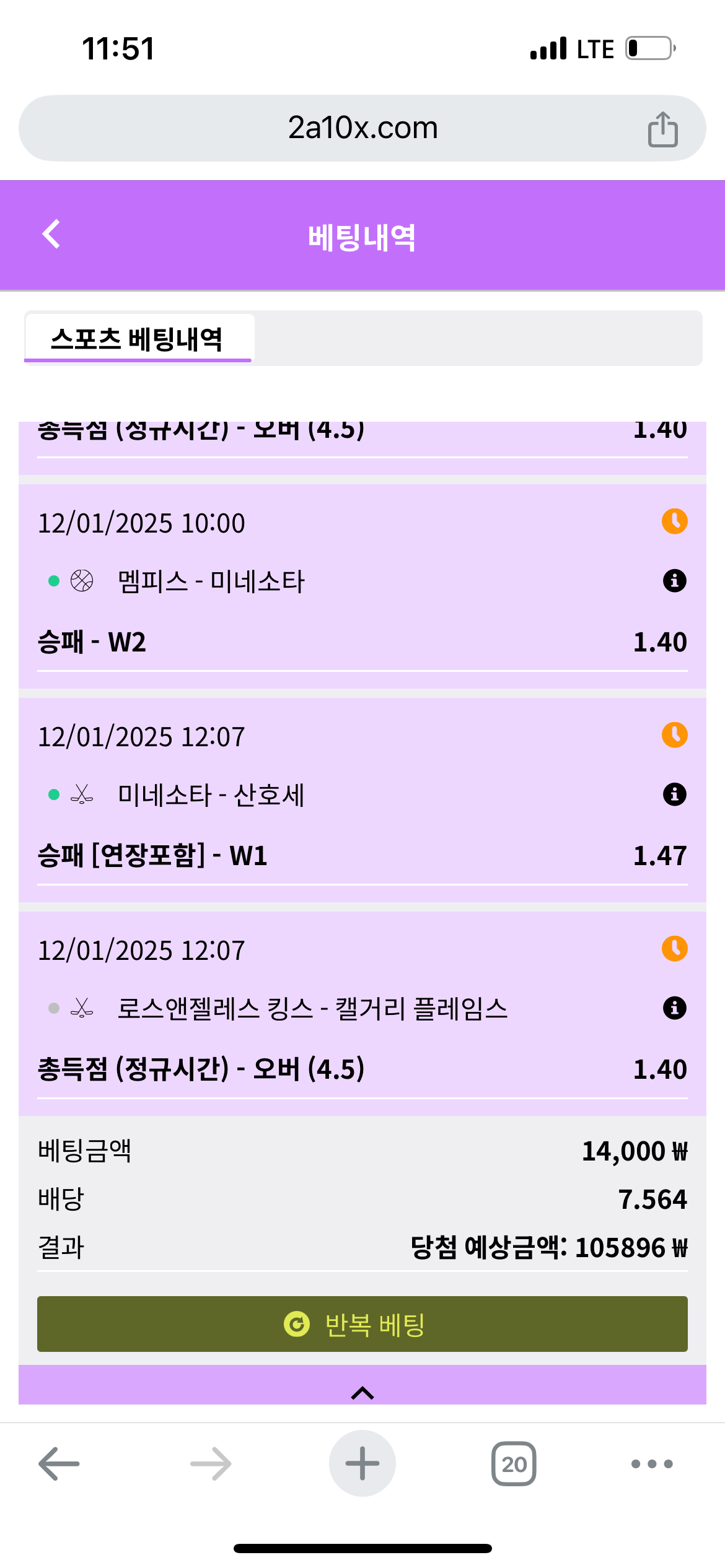Share the page from the address bar
The height and width of the screenshot is (1568, 725).
662,129
